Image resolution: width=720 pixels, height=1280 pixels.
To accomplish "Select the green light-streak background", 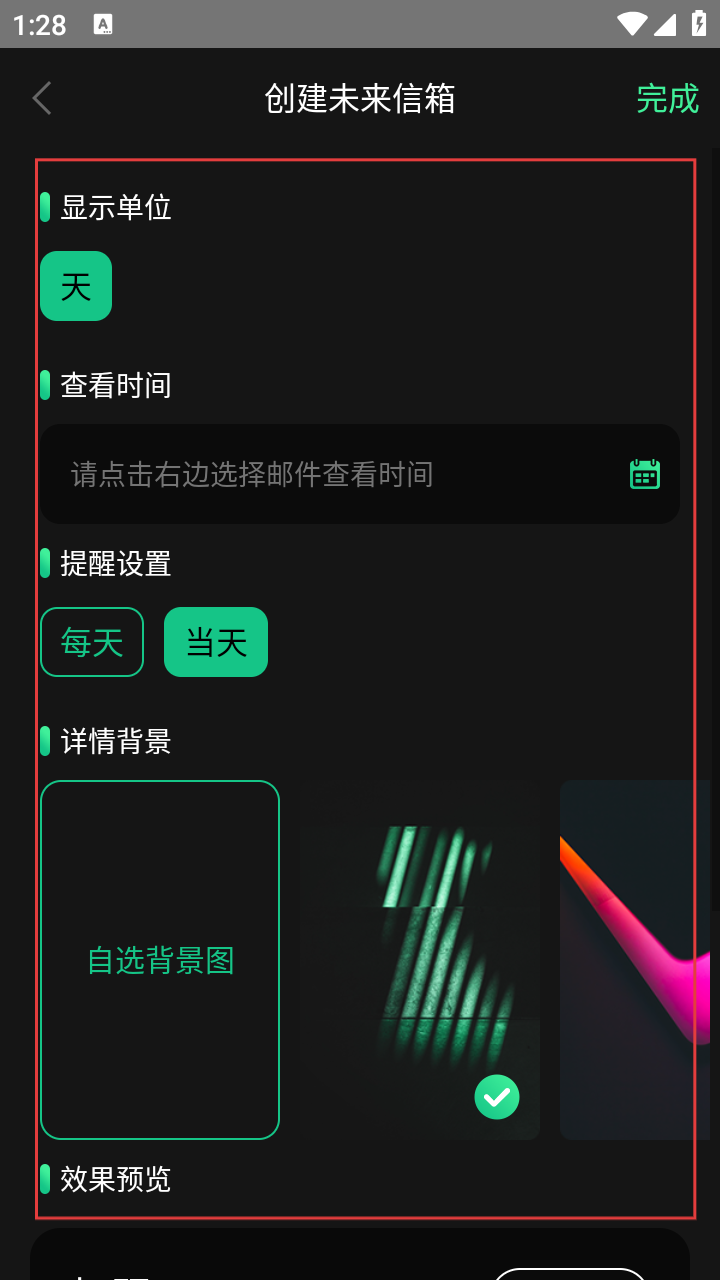I will coord(420,960).
